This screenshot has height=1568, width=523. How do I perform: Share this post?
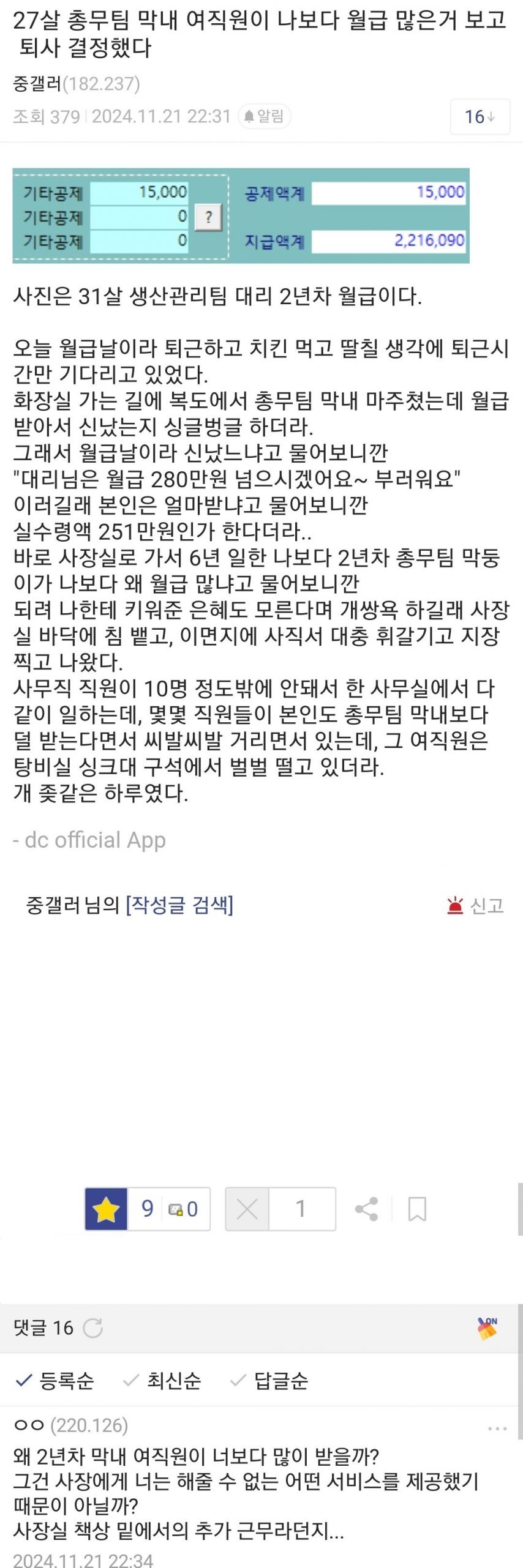point(366,1209)
